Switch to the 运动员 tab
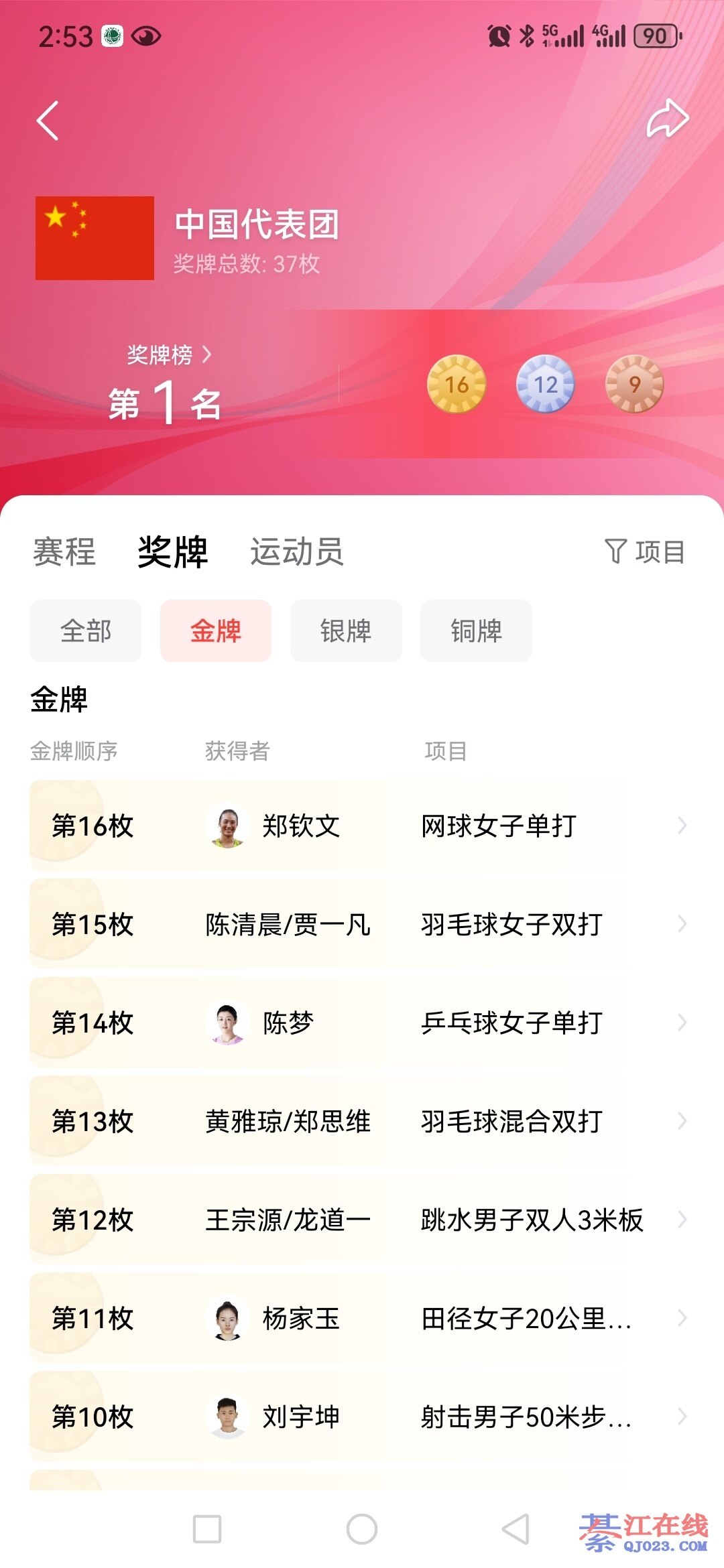Viewport: 724px width, 1568px height. 296,552
